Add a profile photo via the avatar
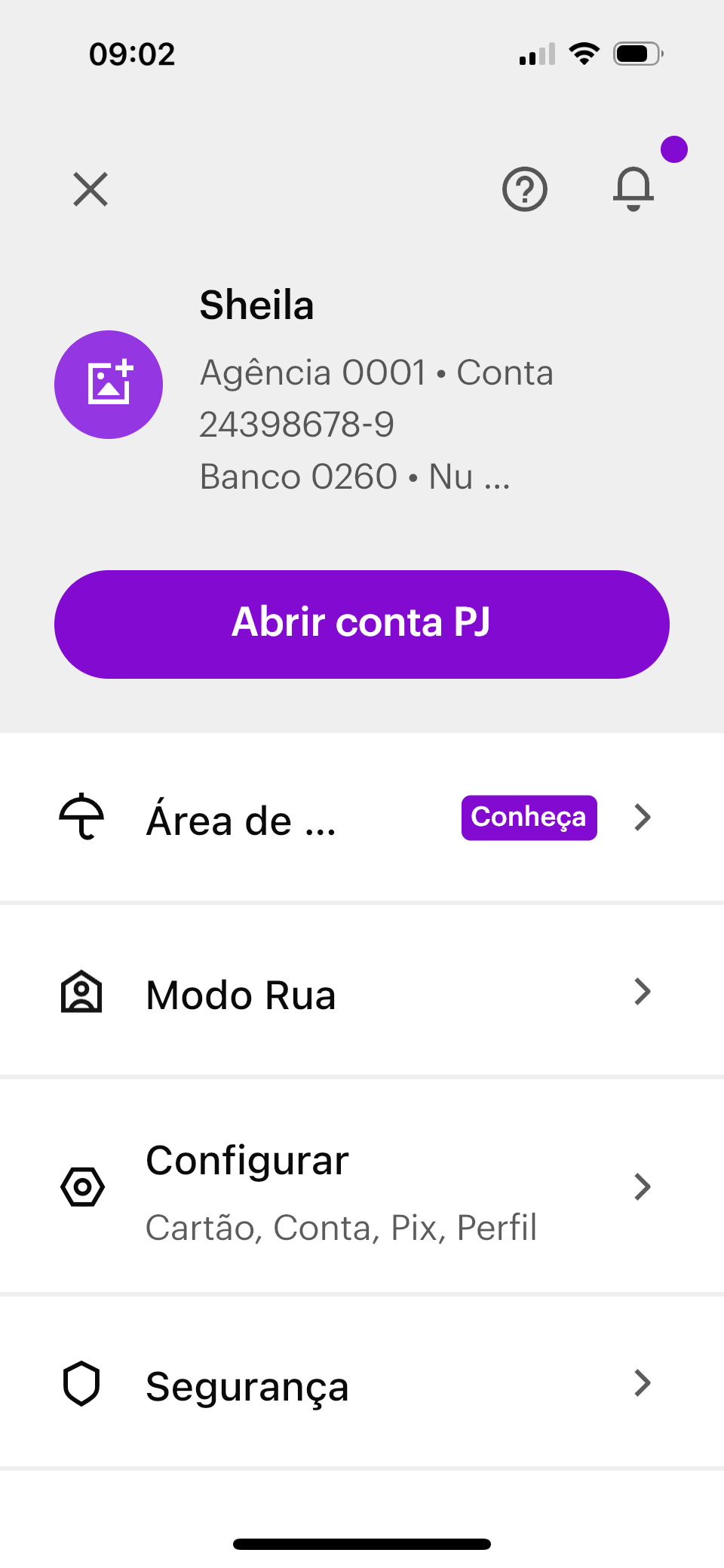 click(109, 385)
